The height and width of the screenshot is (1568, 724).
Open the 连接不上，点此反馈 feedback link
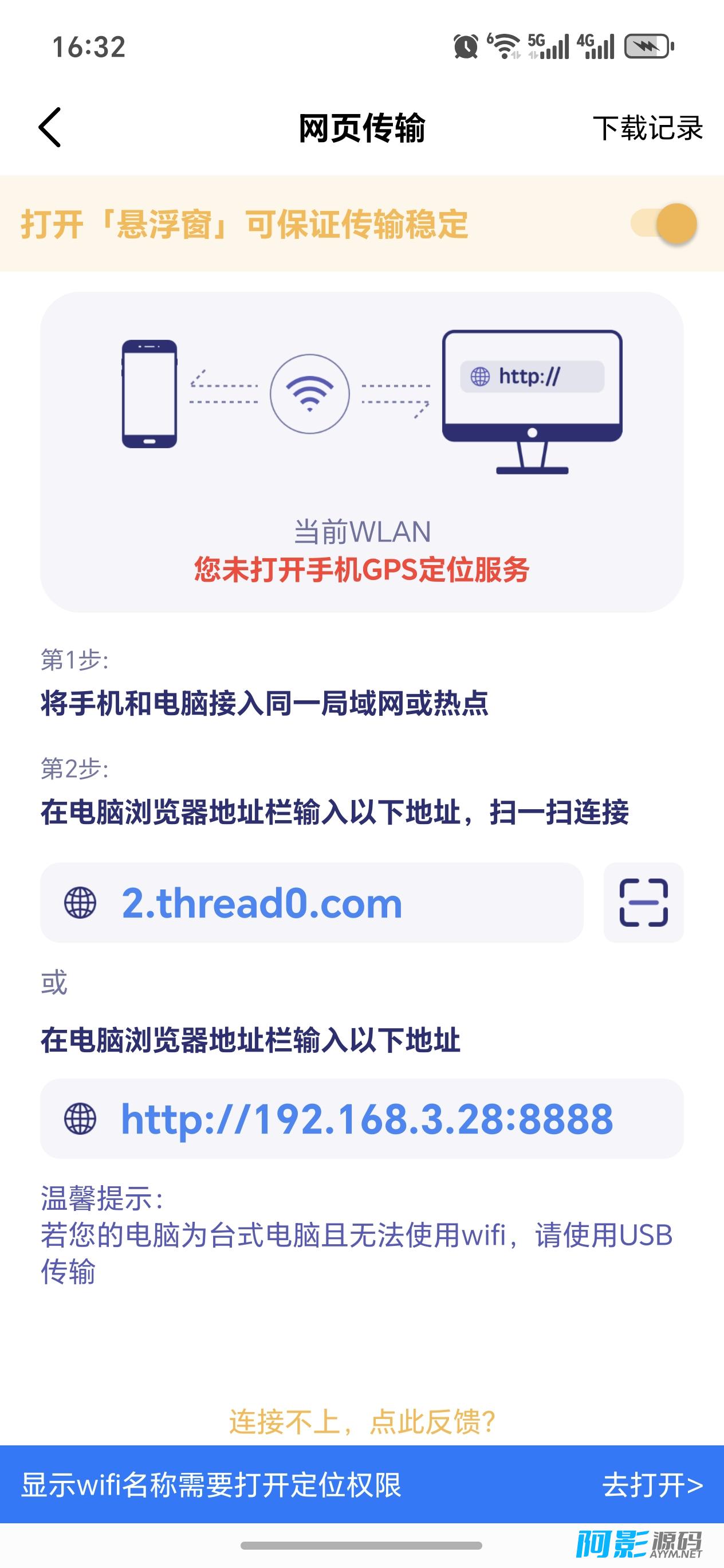(361, 1422)
